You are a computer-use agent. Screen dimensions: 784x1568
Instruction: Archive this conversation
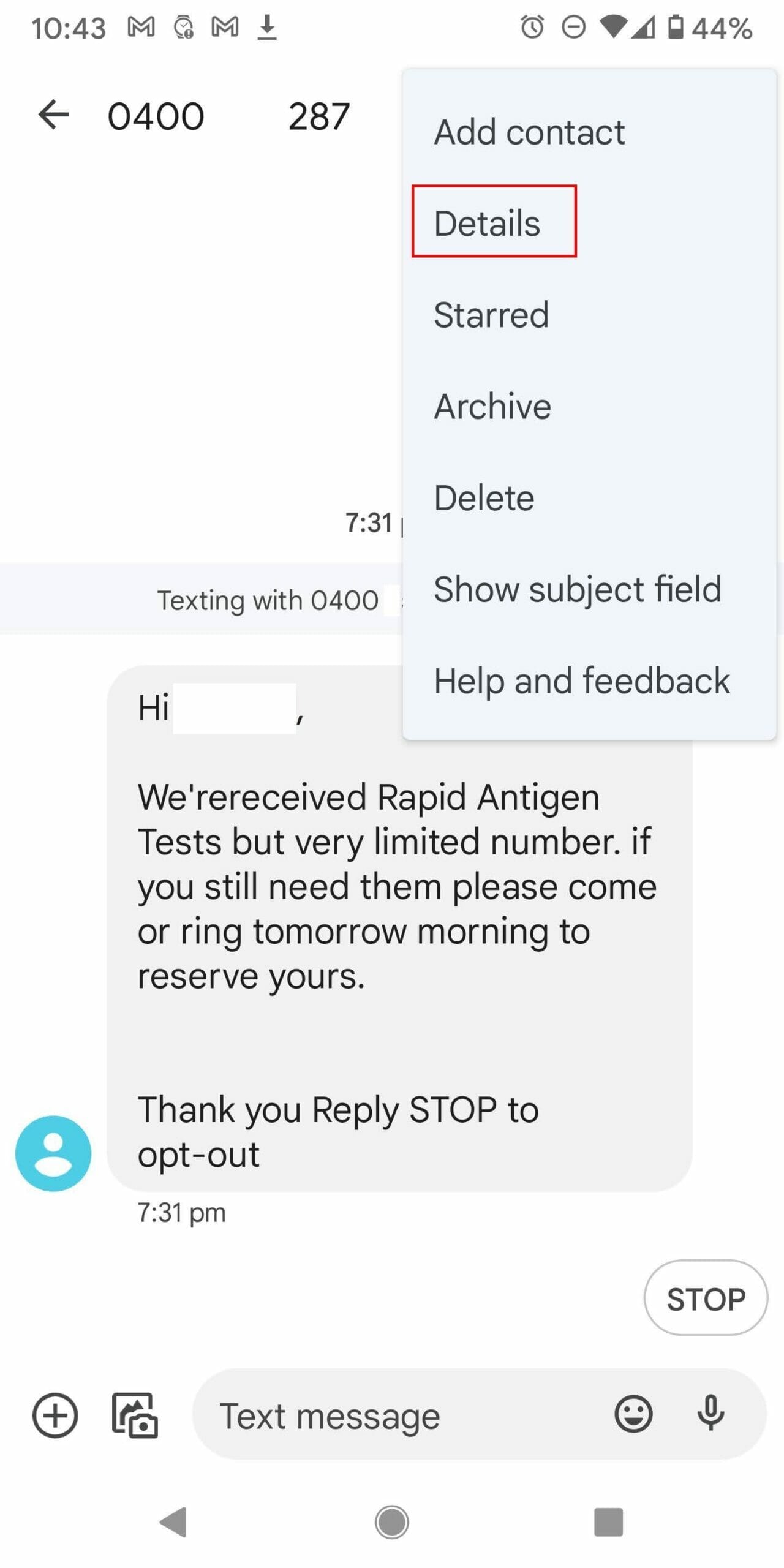pyautogui.click(x=492, y=406)
